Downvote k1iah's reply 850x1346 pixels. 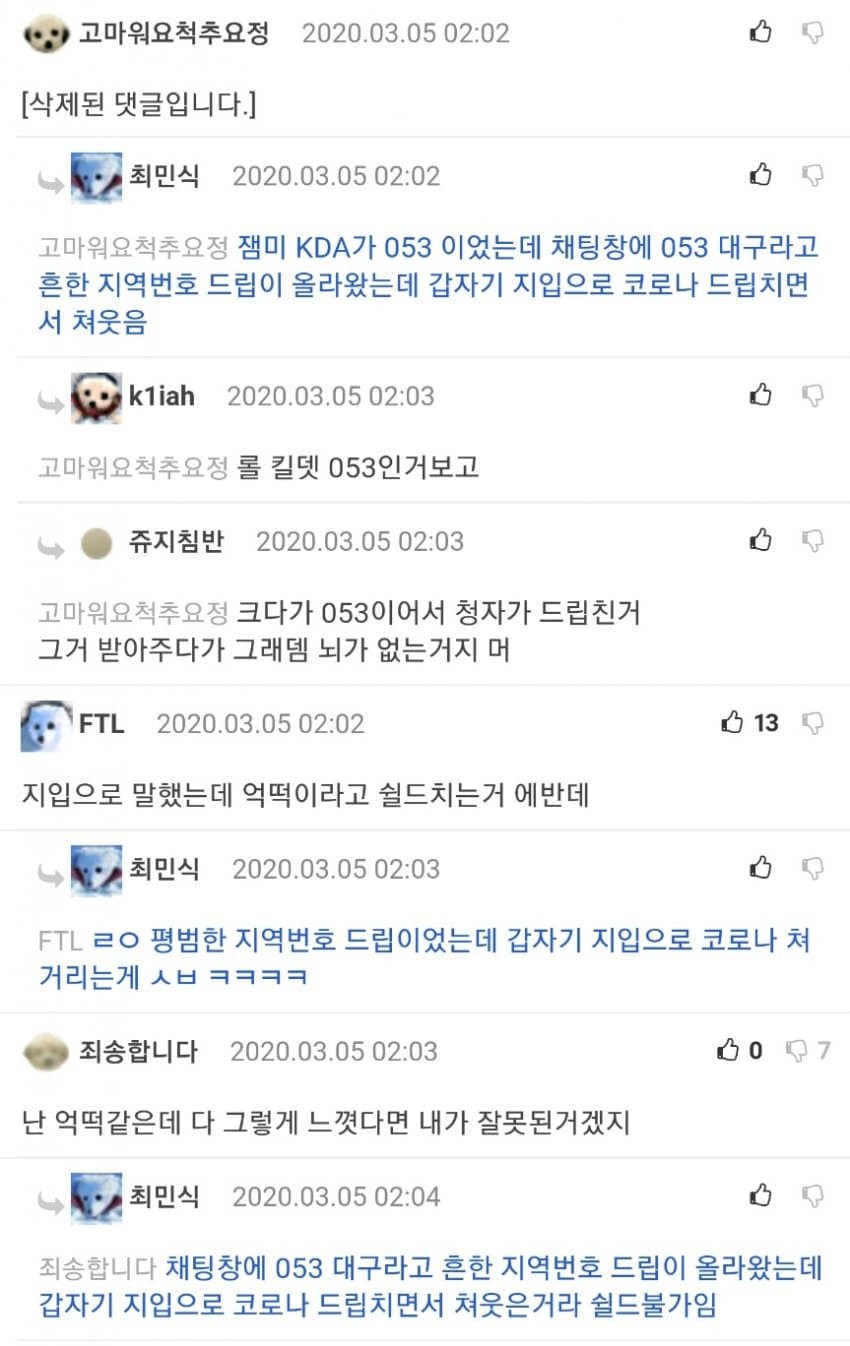pos(813,395)
